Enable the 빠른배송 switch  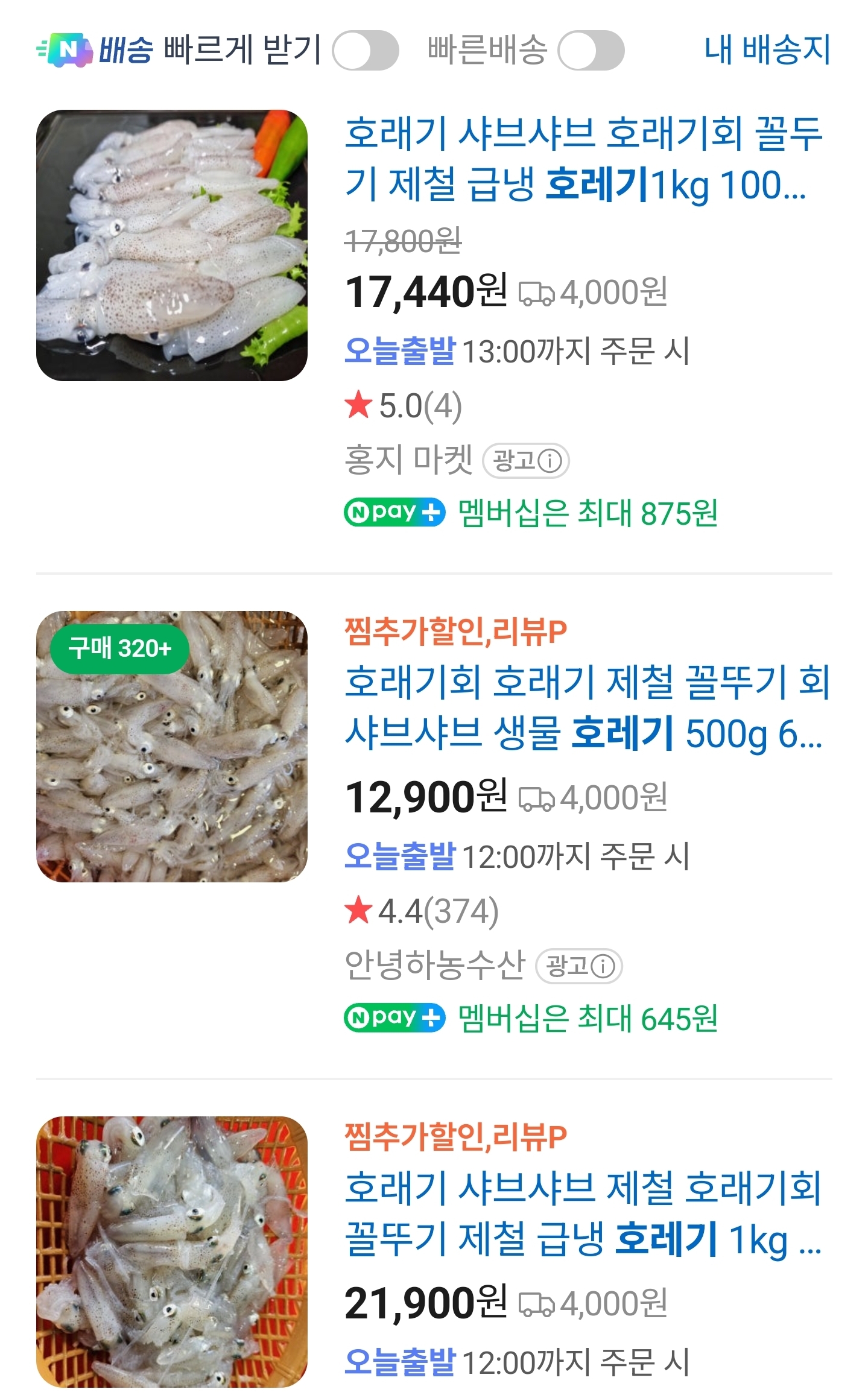point(591,51)
